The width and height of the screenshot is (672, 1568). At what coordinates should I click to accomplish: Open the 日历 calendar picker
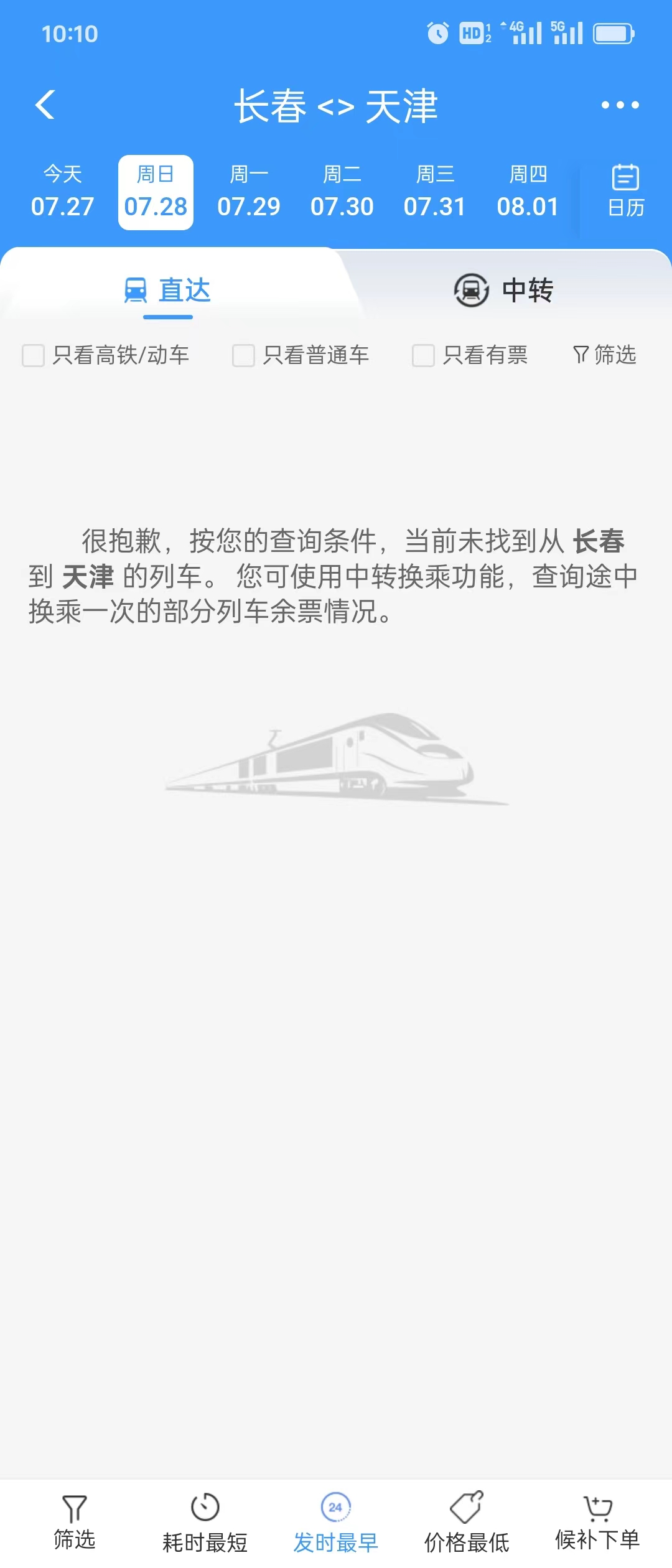625,190
